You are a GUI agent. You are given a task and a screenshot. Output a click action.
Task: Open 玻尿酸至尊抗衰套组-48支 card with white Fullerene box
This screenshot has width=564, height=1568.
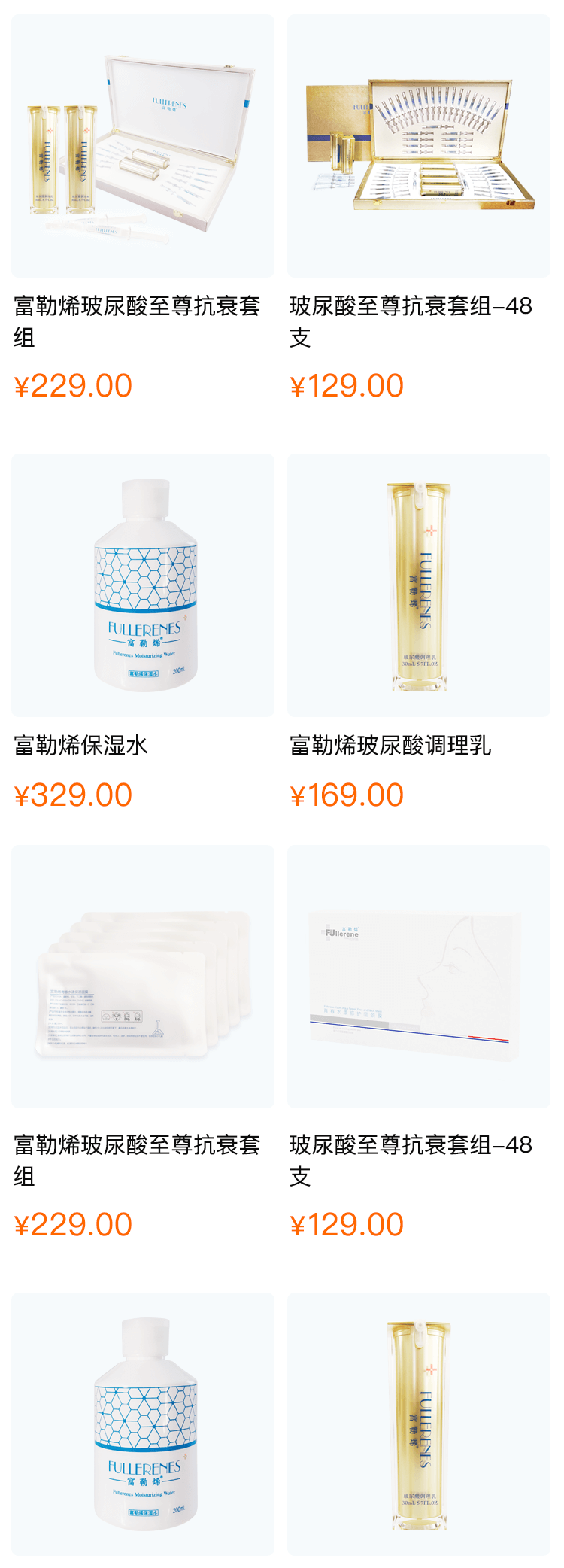(x=419, y=977)
